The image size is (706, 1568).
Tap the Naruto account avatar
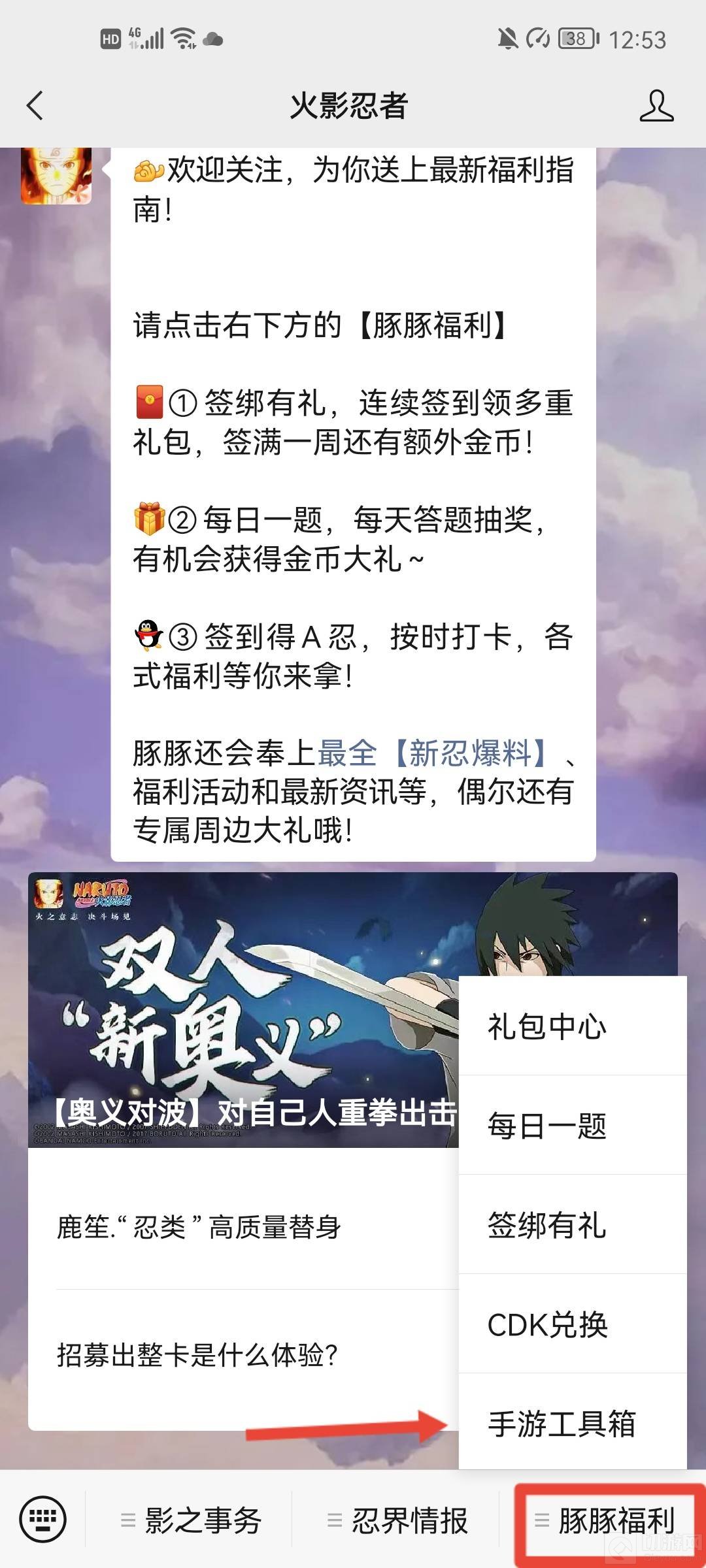56,175
